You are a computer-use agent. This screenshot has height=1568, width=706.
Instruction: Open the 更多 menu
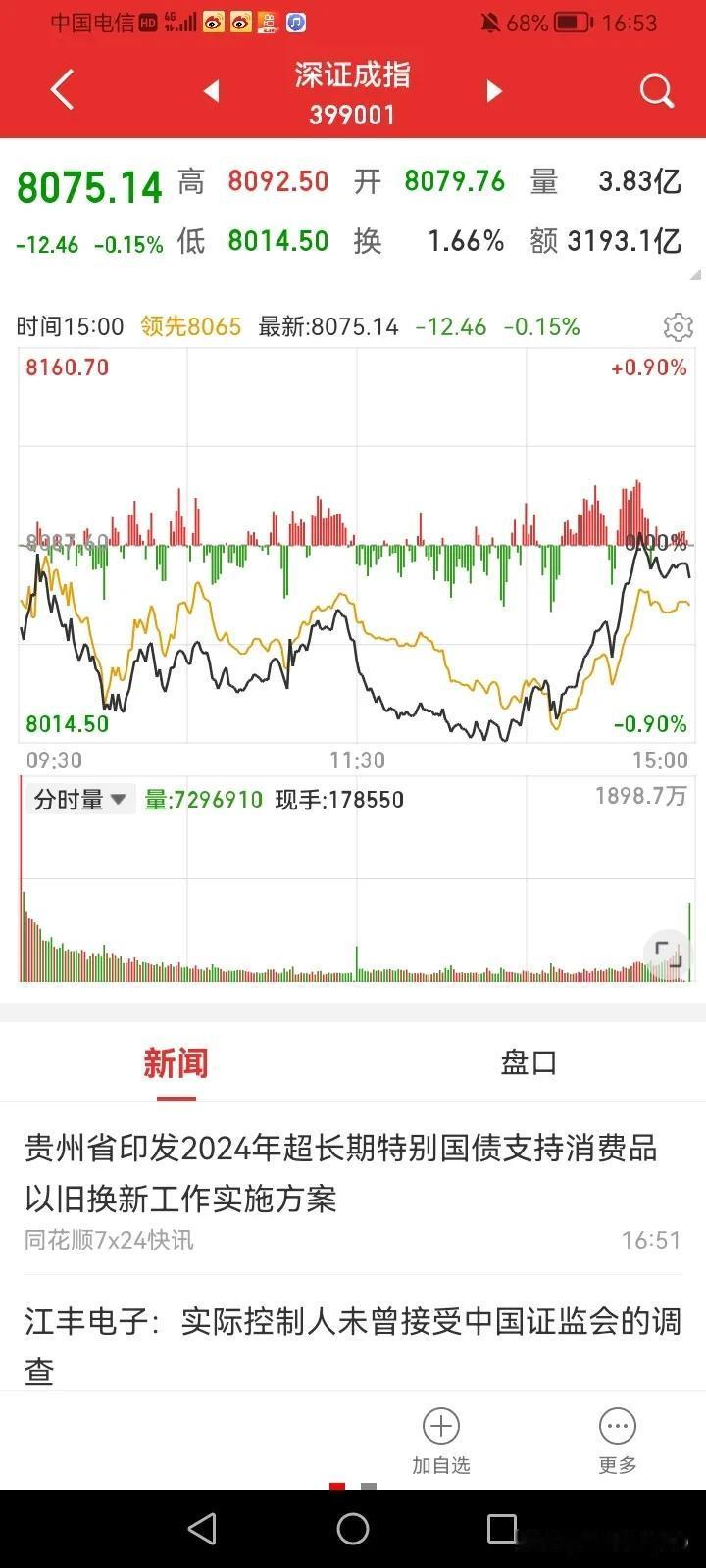(x=618, y=1441)
